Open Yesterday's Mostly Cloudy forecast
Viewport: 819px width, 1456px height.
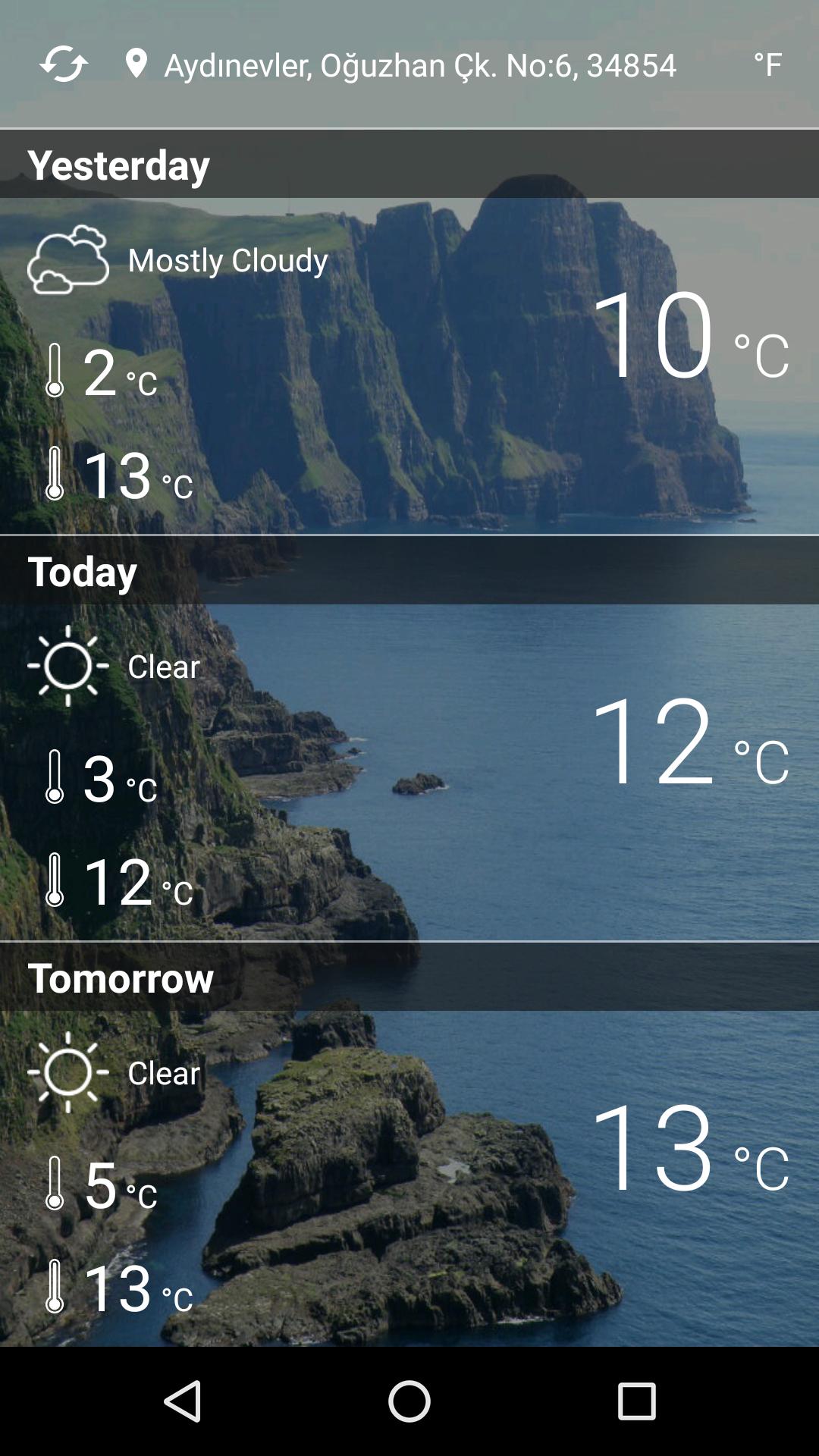click(x=409, y=364)
